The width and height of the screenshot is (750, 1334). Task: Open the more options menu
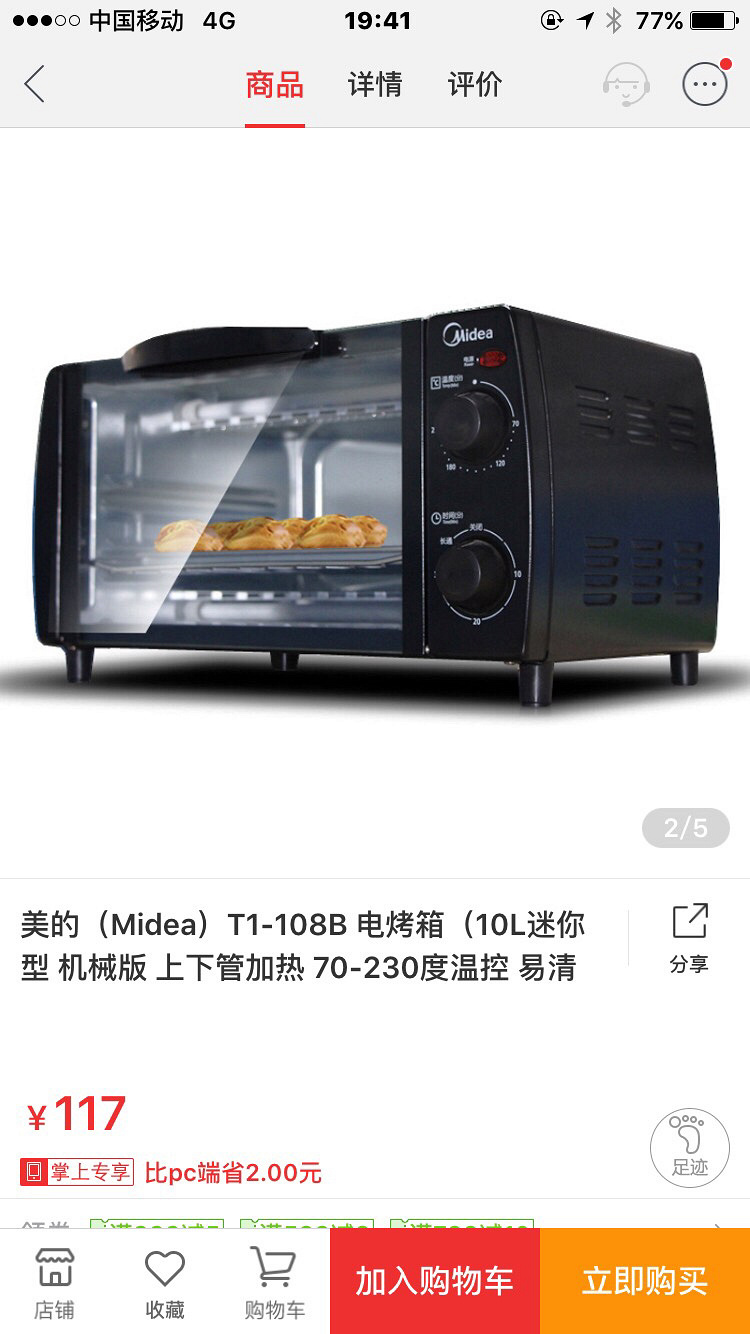(705, 84)
